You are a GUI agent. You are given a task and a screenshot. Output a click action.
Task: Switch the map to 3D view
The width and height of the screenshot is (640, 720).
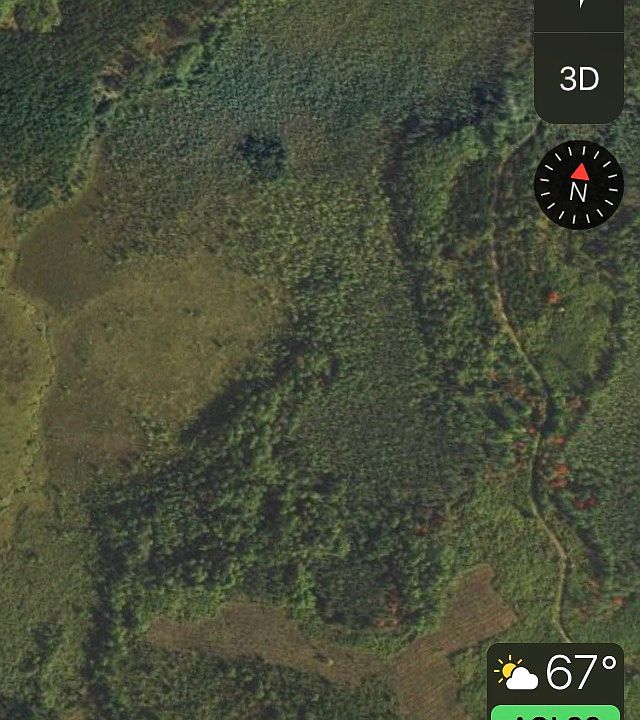[579, 79]
